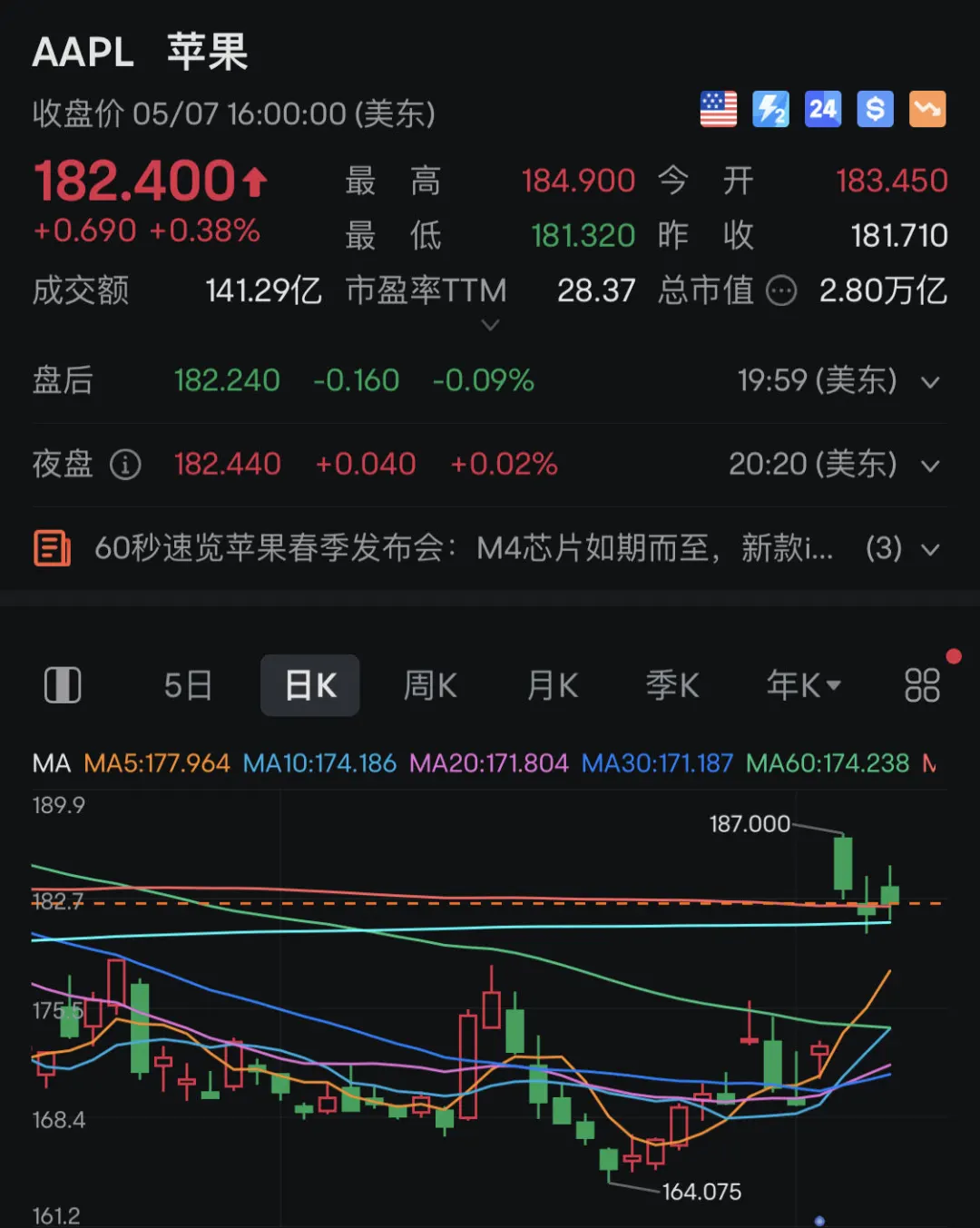Show the 季K quarterly chart

[672, 685]
